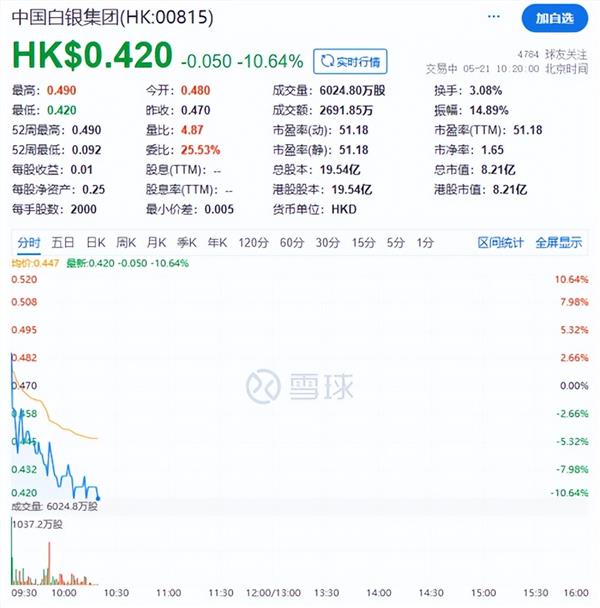Switch to the 周K chart
Image resolution: width=600 pixels, height=608 pixels.
point(126,242)
